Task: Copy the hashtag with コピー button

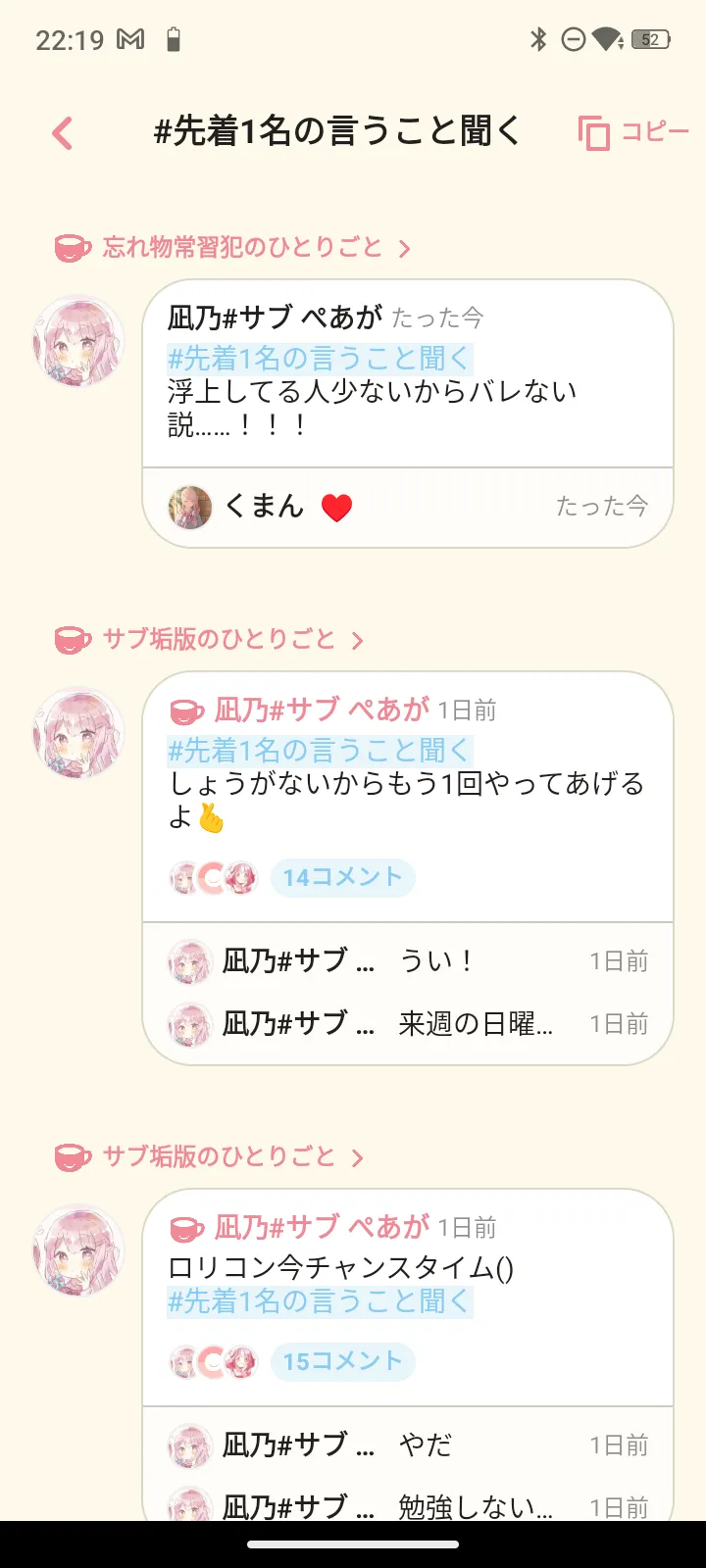Action: (633, 132)
